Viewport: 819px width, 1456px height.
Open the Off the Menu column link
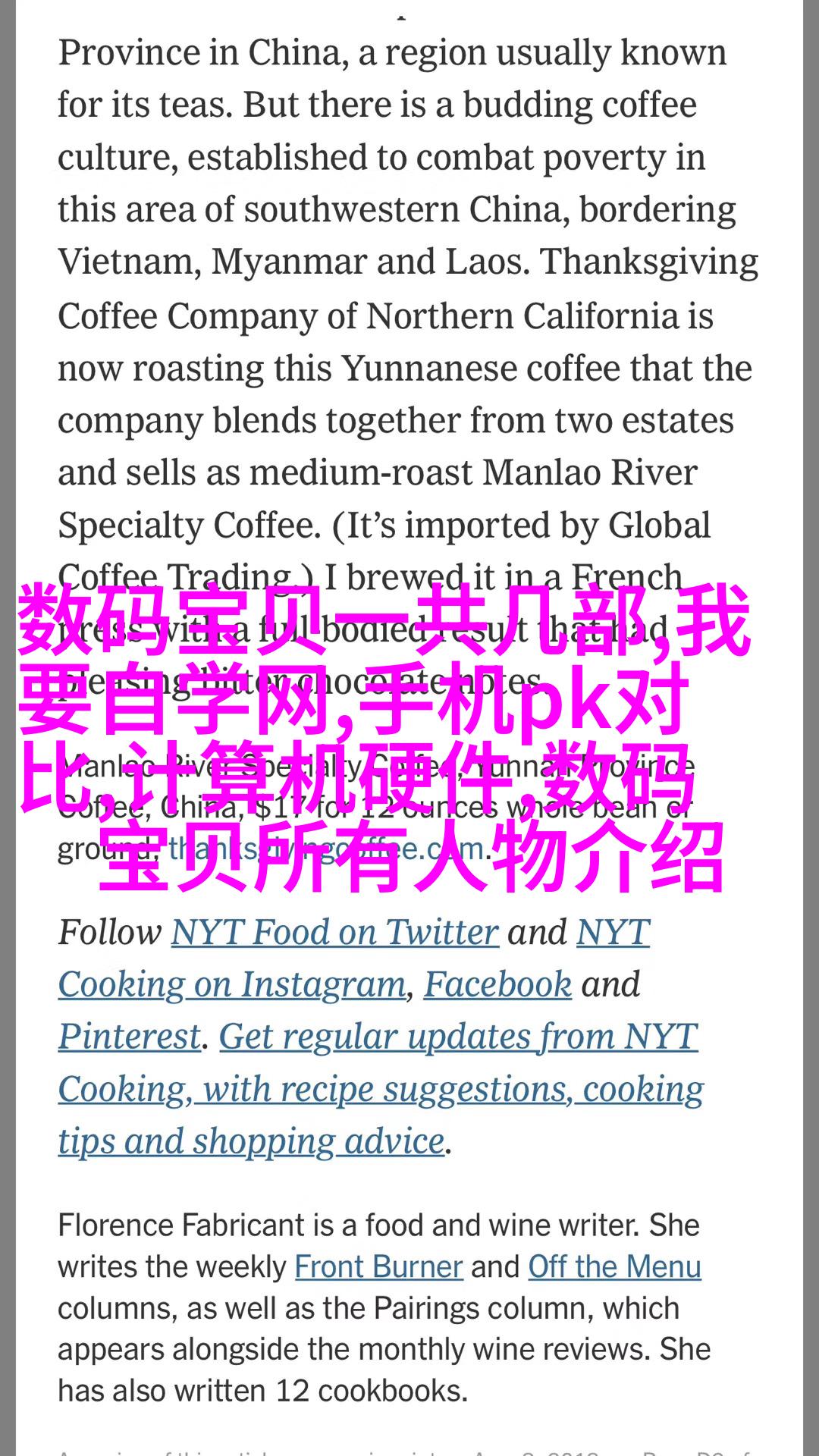click(614, 1266)
